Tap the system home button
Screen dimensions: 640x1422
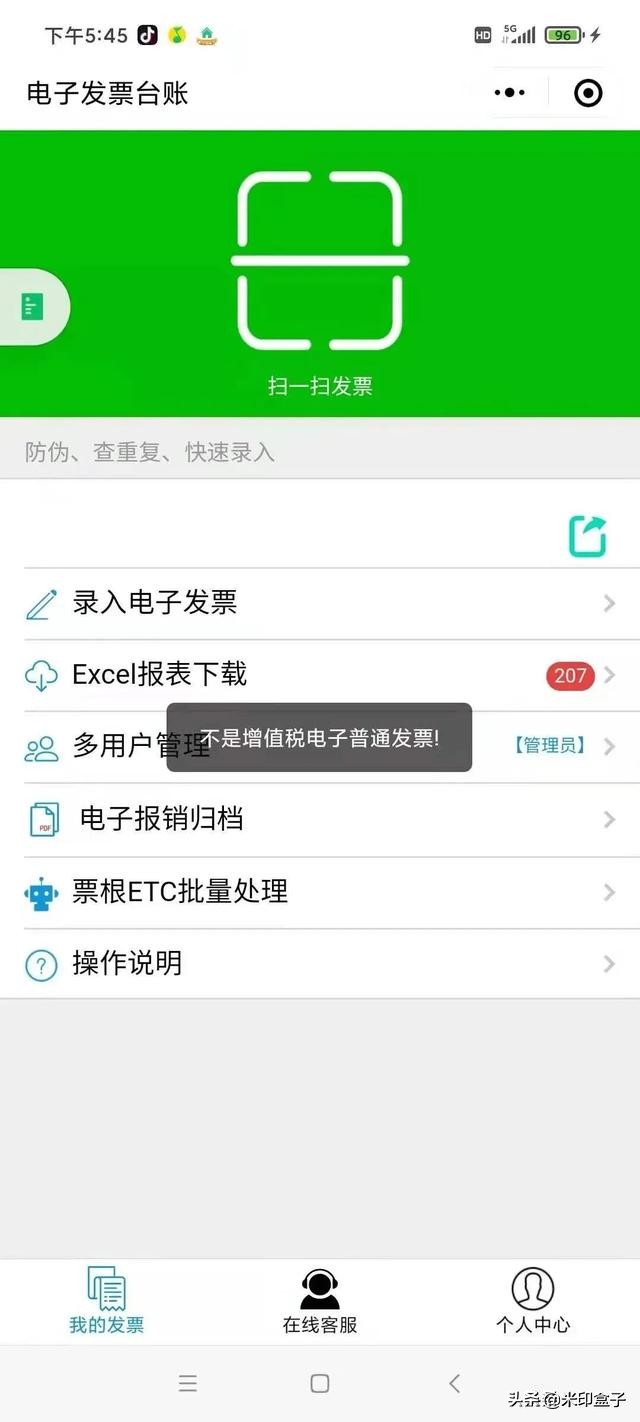(320, 1383)
